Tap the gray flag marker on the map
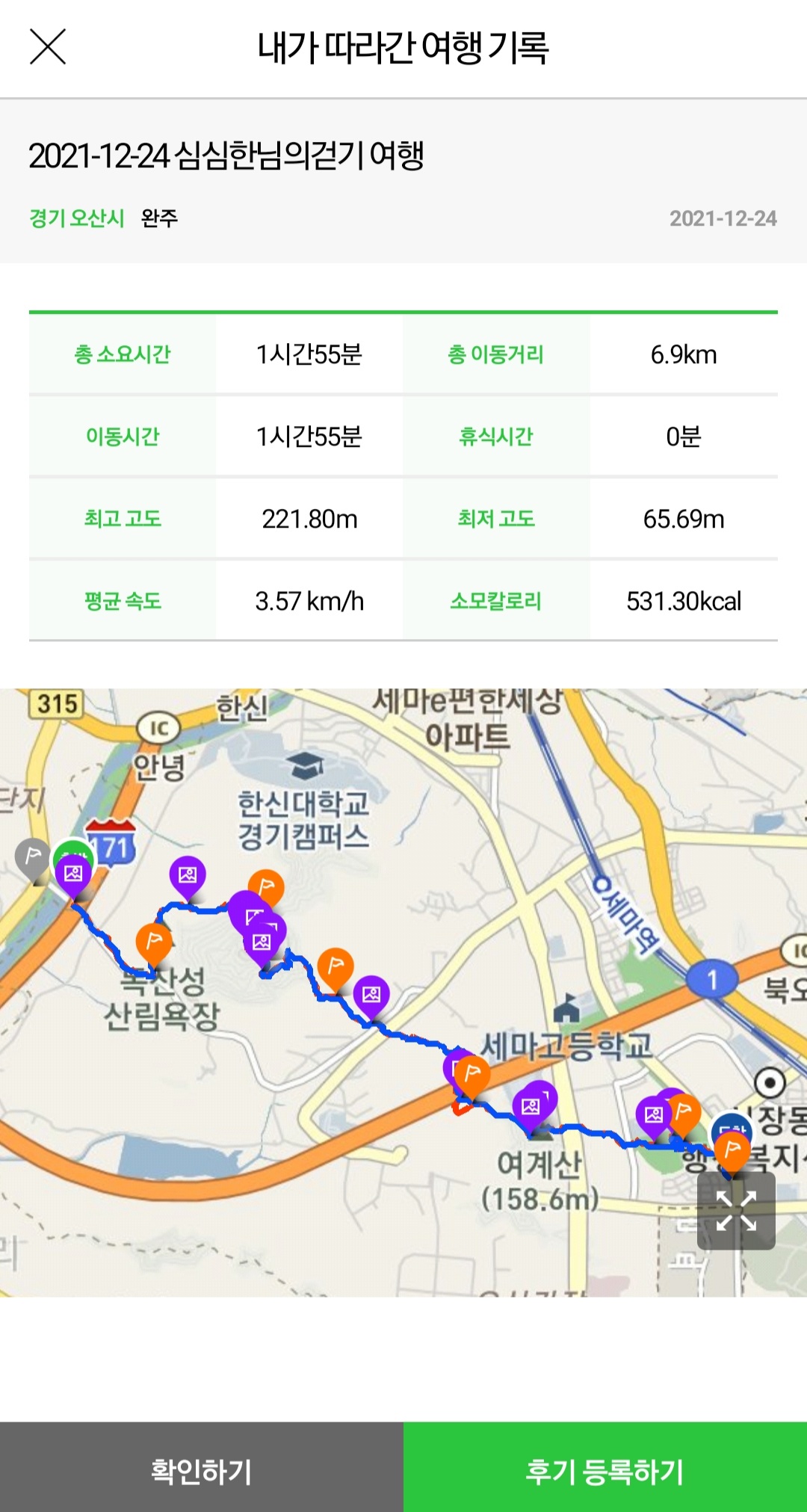 tap(33, 859)
